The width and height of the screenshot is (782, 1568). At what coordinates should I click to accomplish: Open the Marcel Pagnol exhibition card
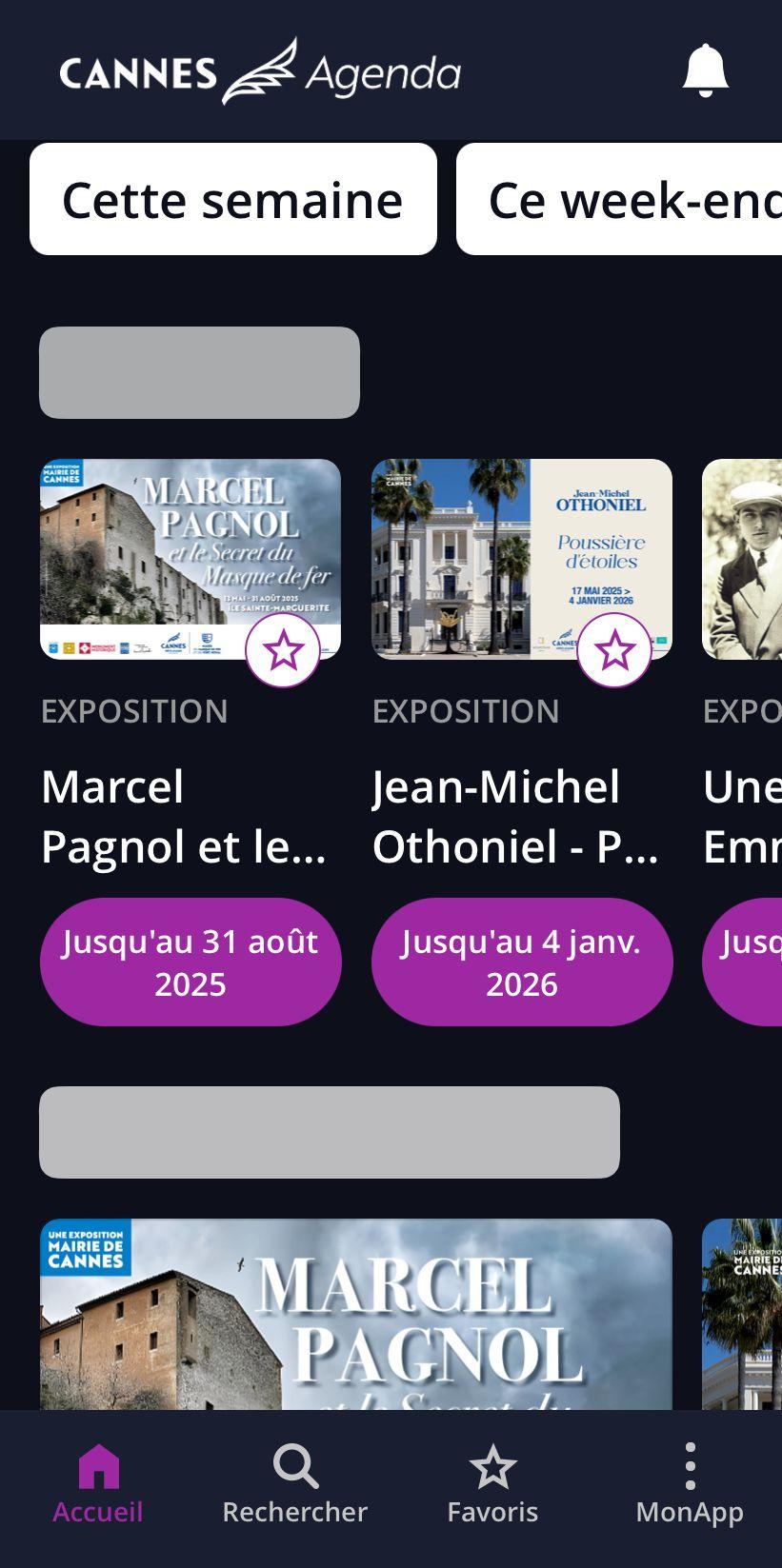190,559
